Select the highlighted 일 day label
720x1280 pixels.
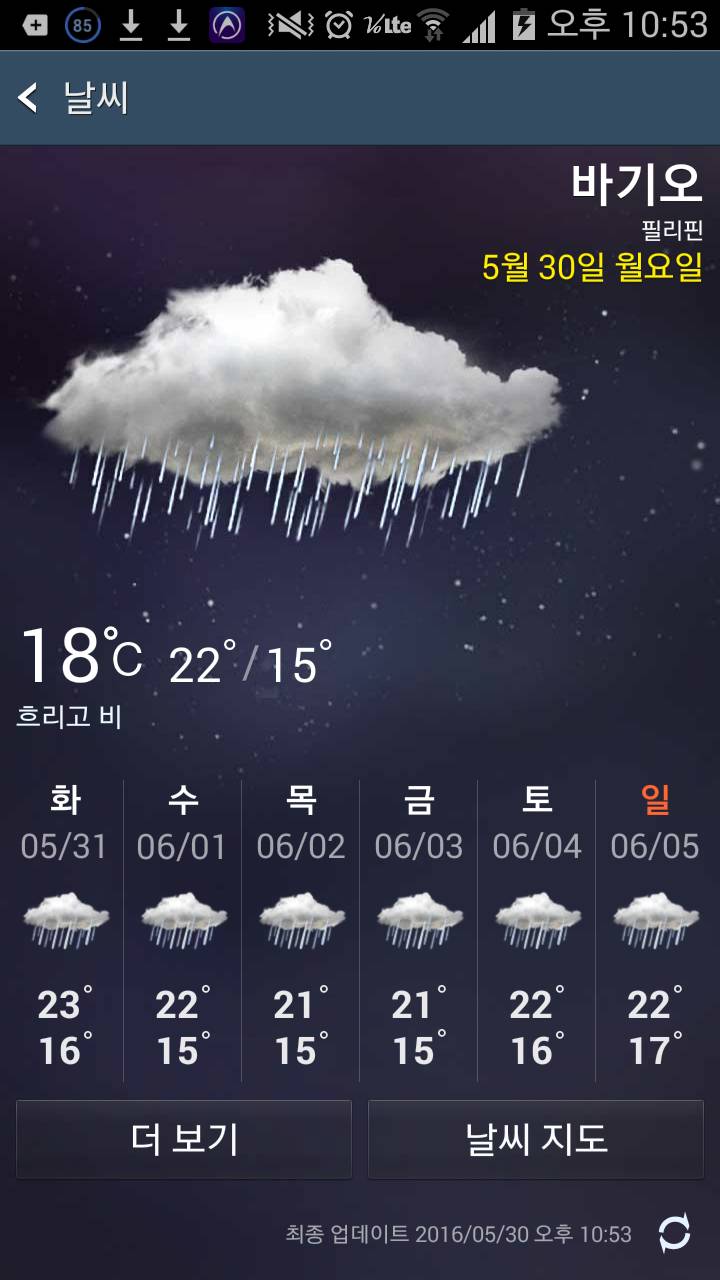tap(654, 798)
